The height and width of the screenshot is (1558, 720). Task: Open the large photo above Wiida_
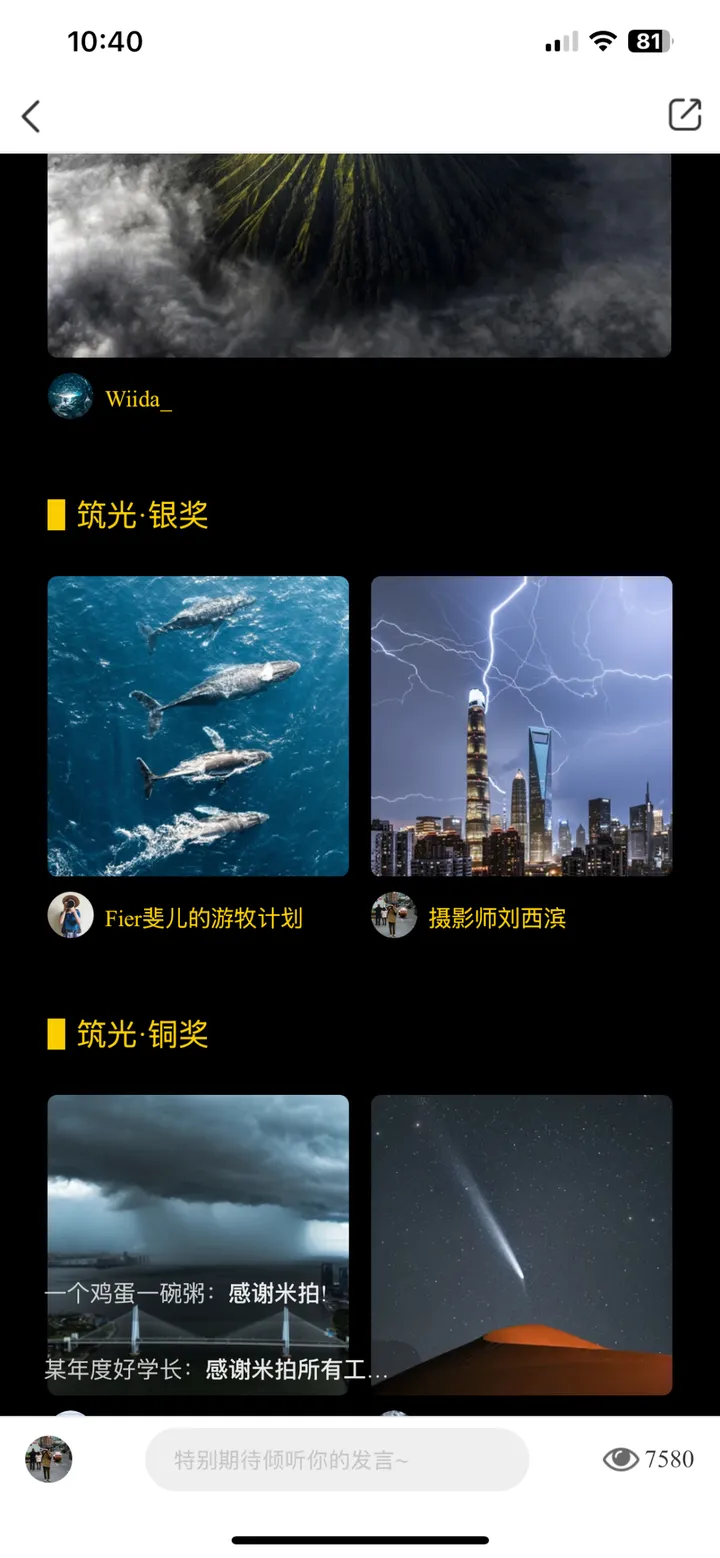tap(359, 255)
